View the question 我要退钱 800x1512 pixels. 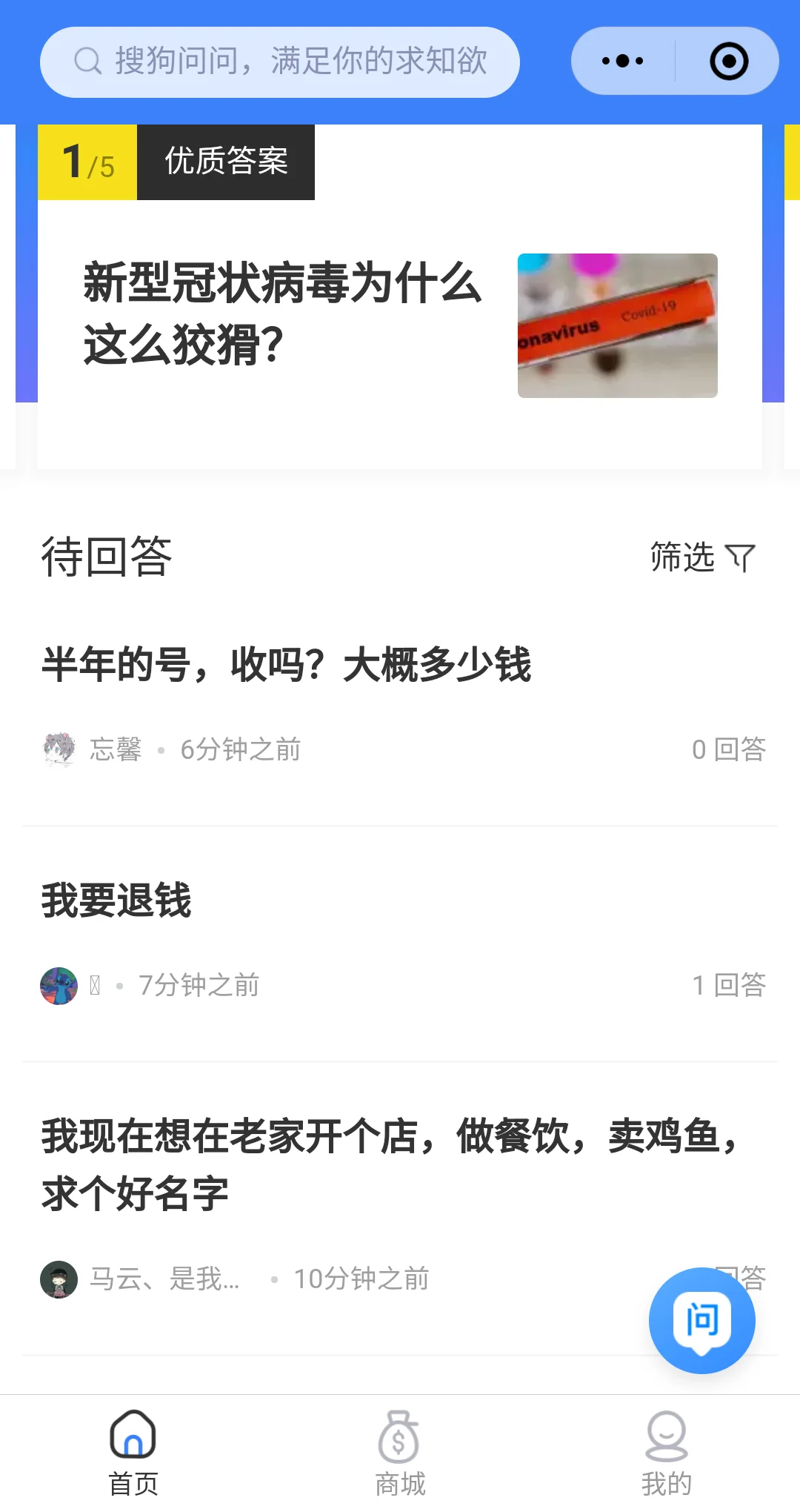117,901
